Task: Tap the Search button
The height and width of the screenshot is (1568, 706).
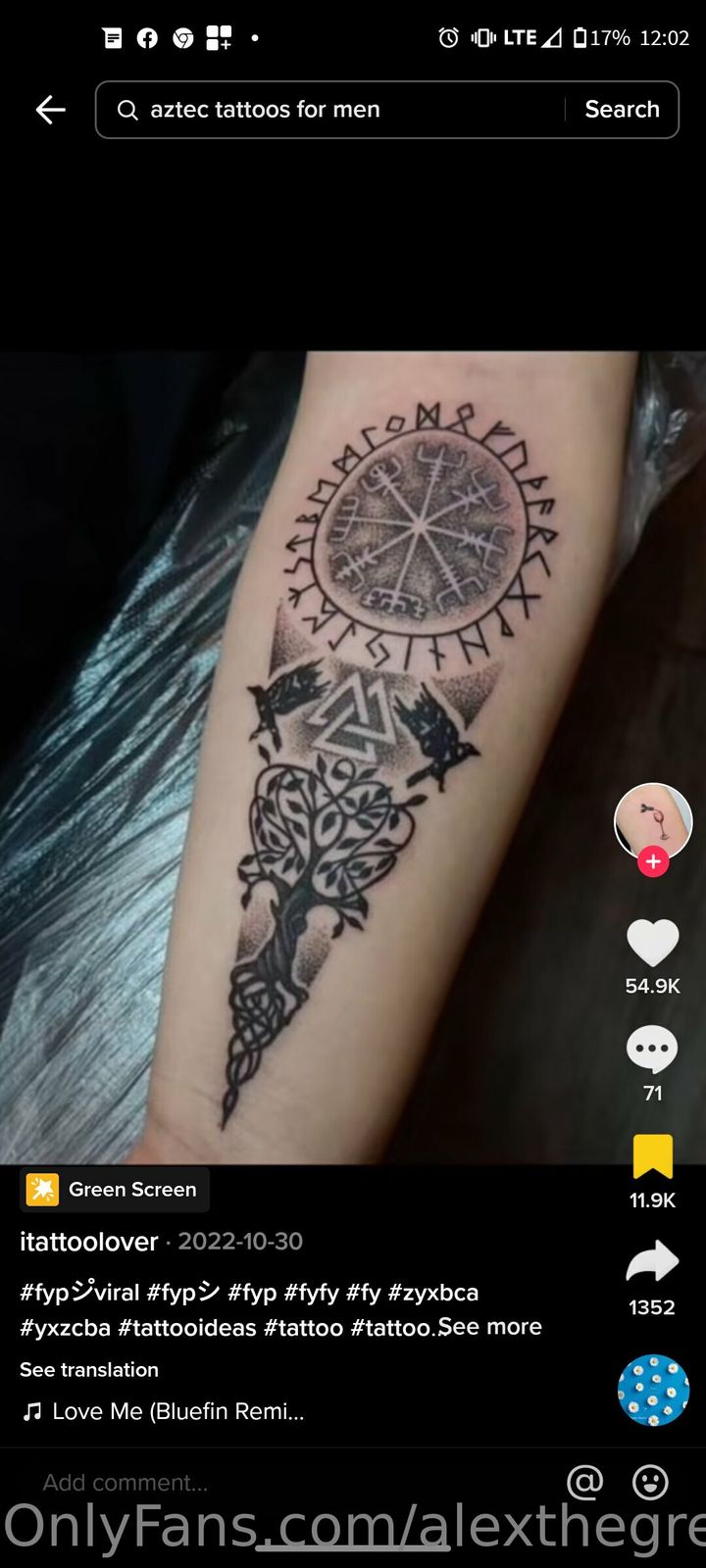Action: click(x=622, y=110)
